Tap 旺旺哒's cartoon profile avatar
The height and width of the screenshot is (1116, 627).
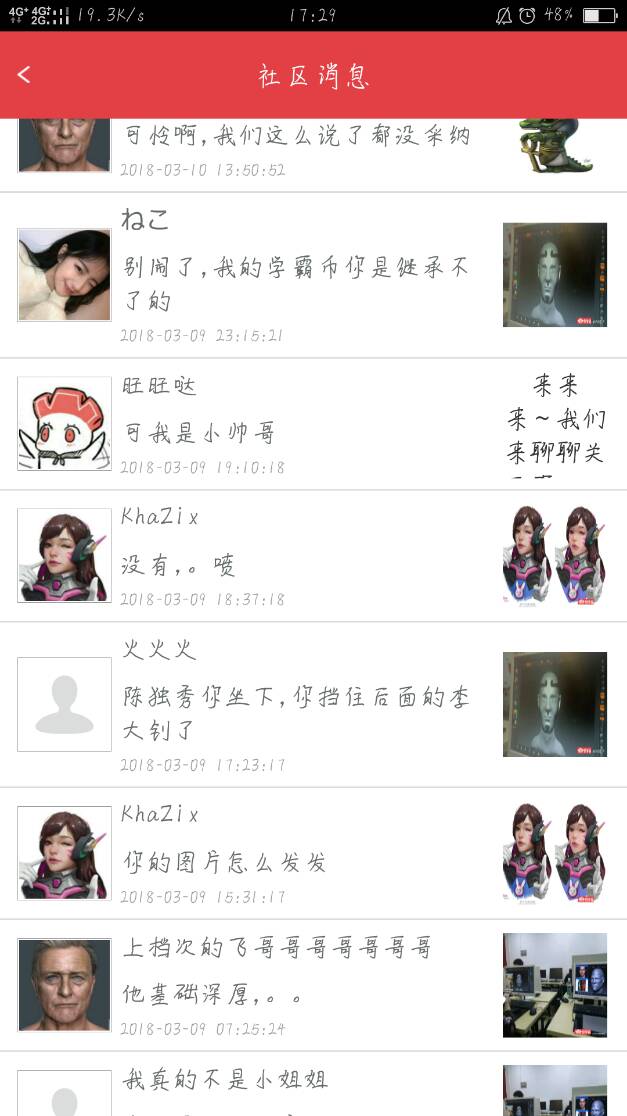click(x=64, y=423)
